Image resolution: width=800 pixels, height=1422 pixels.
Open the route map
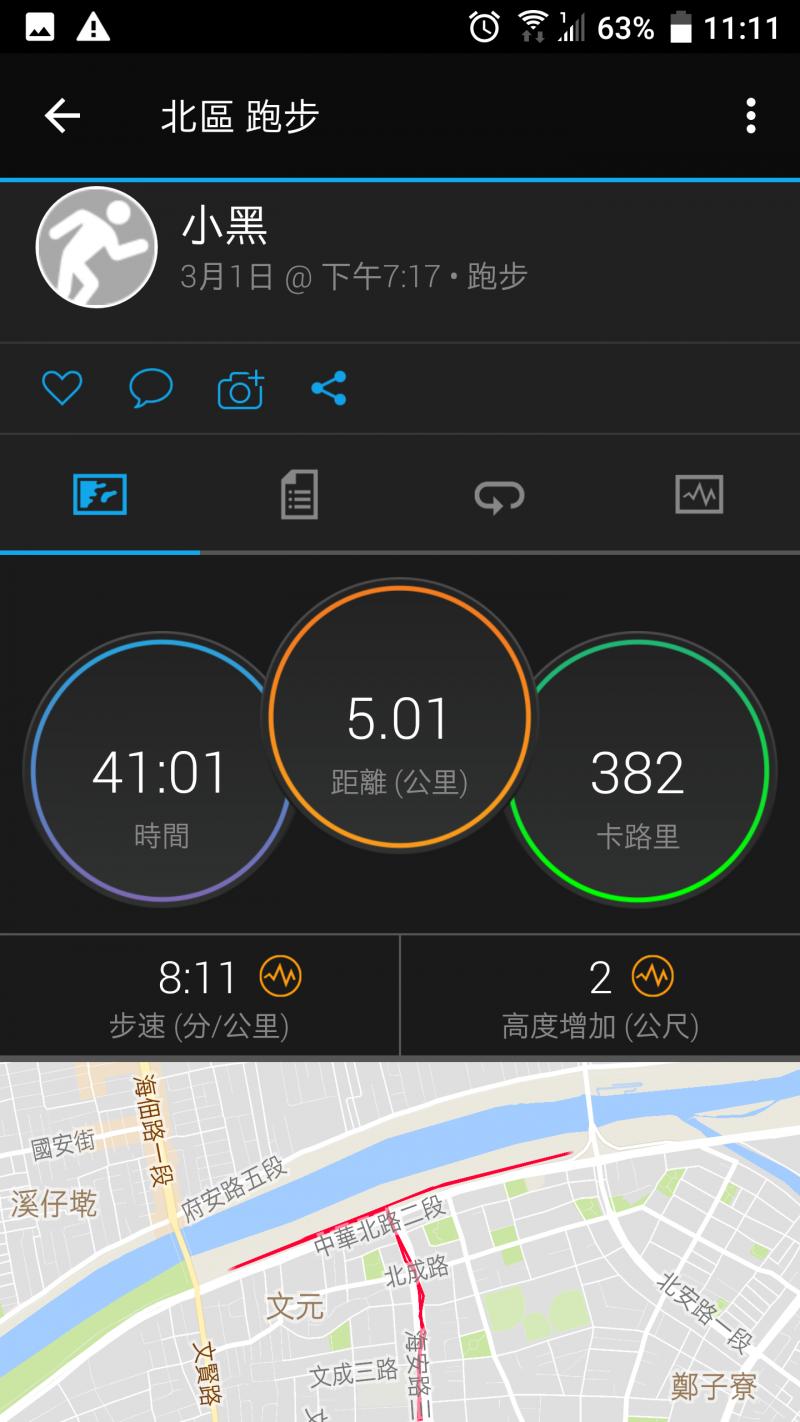400,1240
